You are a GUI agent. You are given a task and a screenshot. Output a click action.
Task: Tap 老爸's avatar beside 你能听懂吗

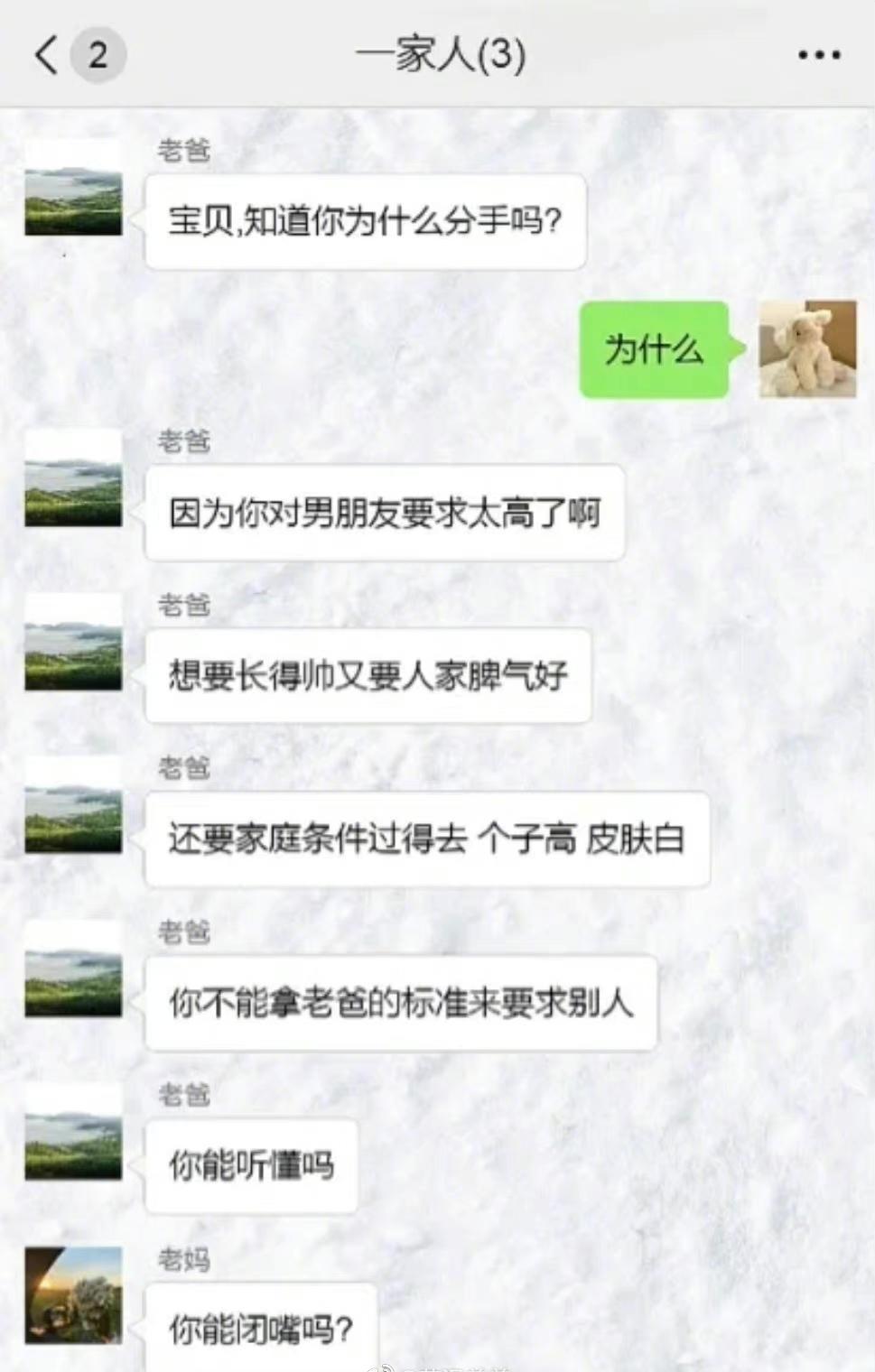pos(73,1132)
